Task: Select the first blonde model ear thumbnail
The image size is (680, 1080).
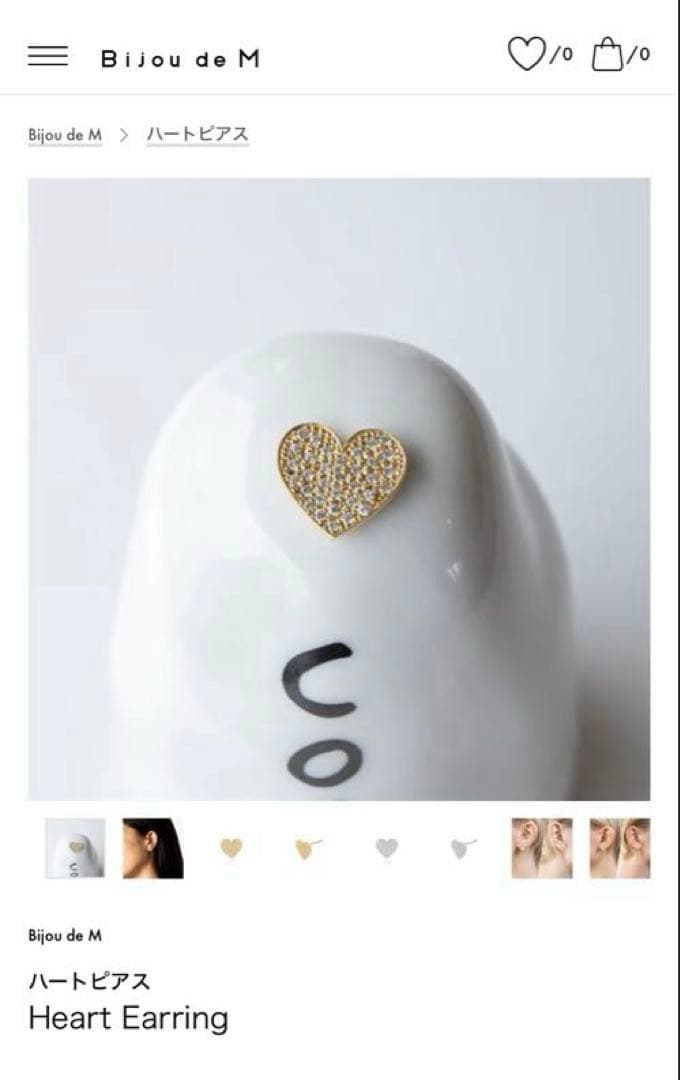Action: [542, 848]
